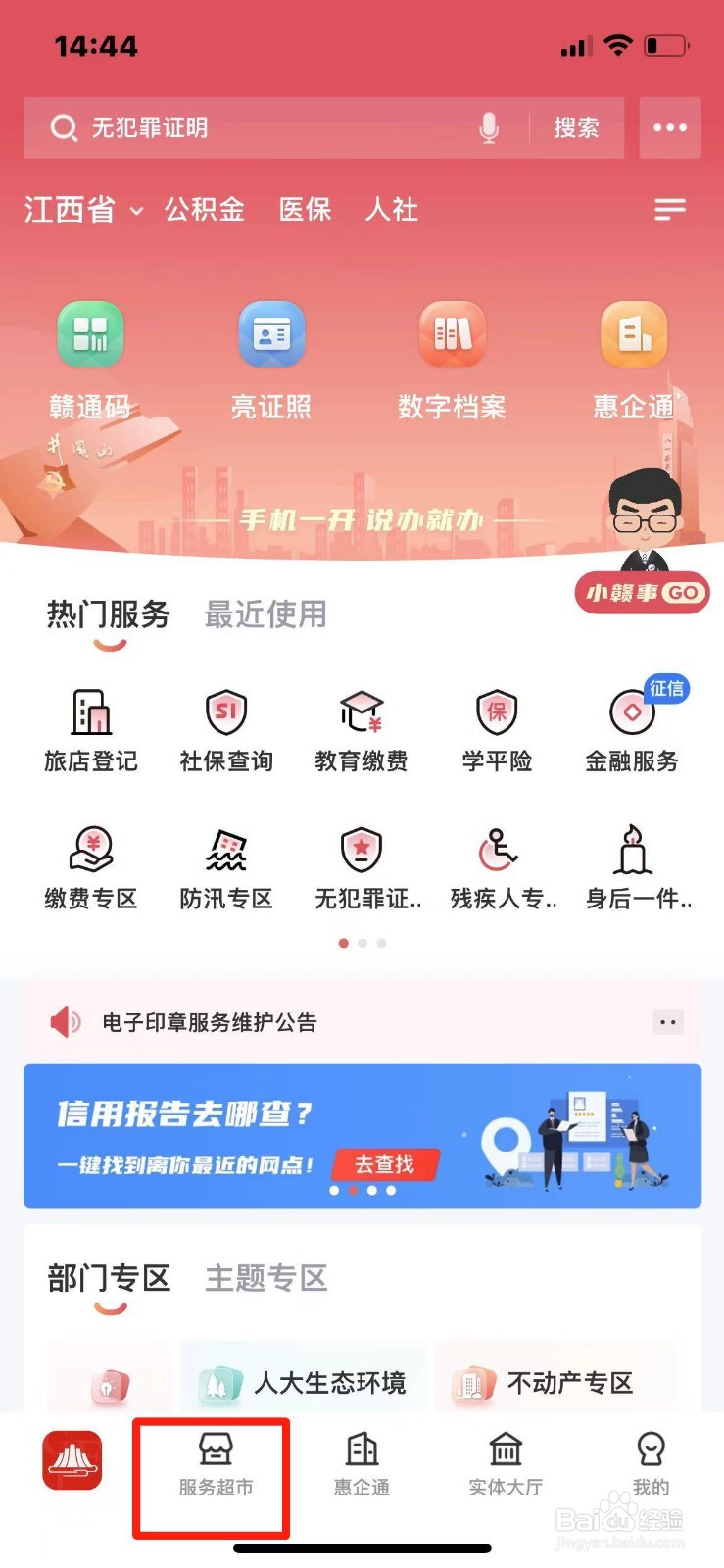Tap the 去查找 credit report button
Viewport: 724px width, 1568px height.
pos(386,1164)
